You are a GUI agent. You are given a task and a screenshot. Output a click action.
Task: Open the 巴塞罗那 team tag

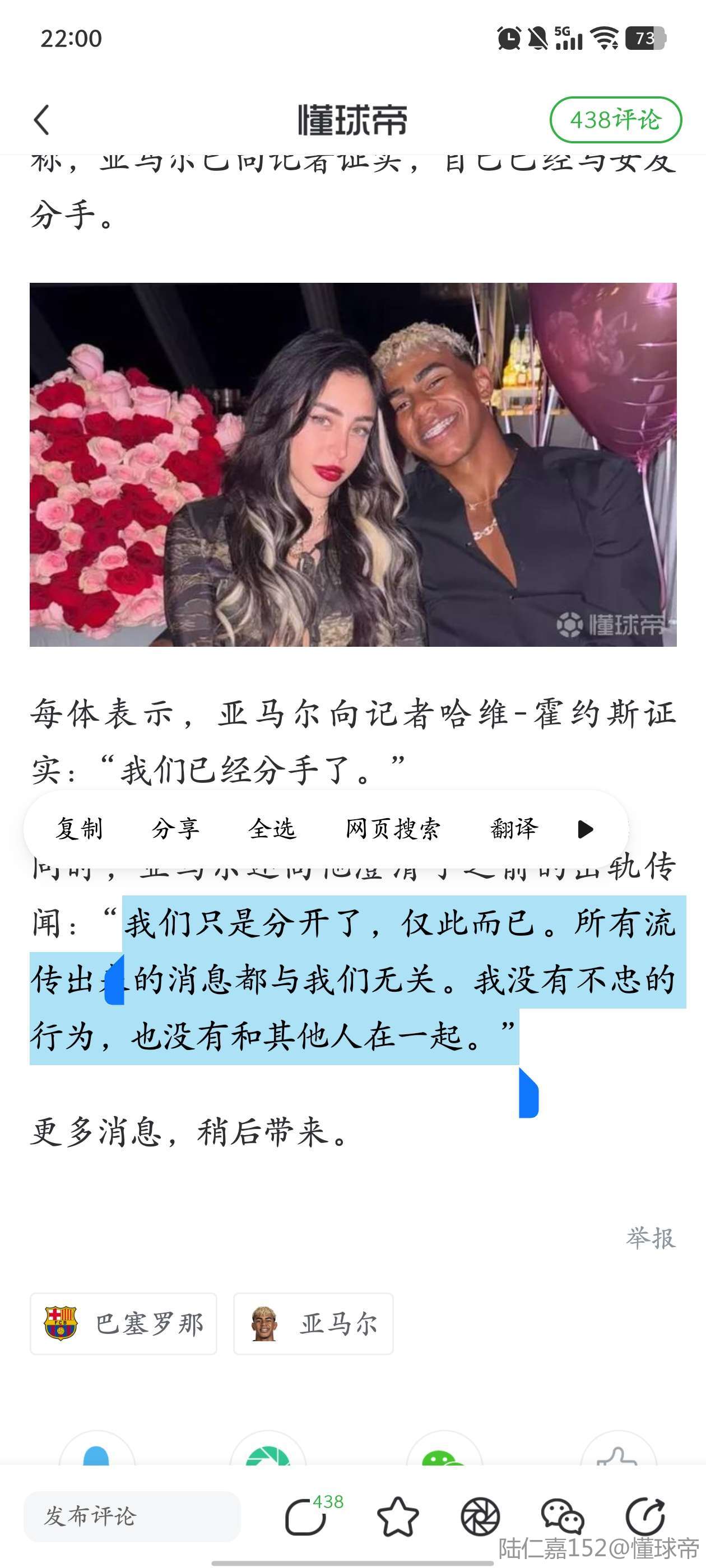point(123,1324)
